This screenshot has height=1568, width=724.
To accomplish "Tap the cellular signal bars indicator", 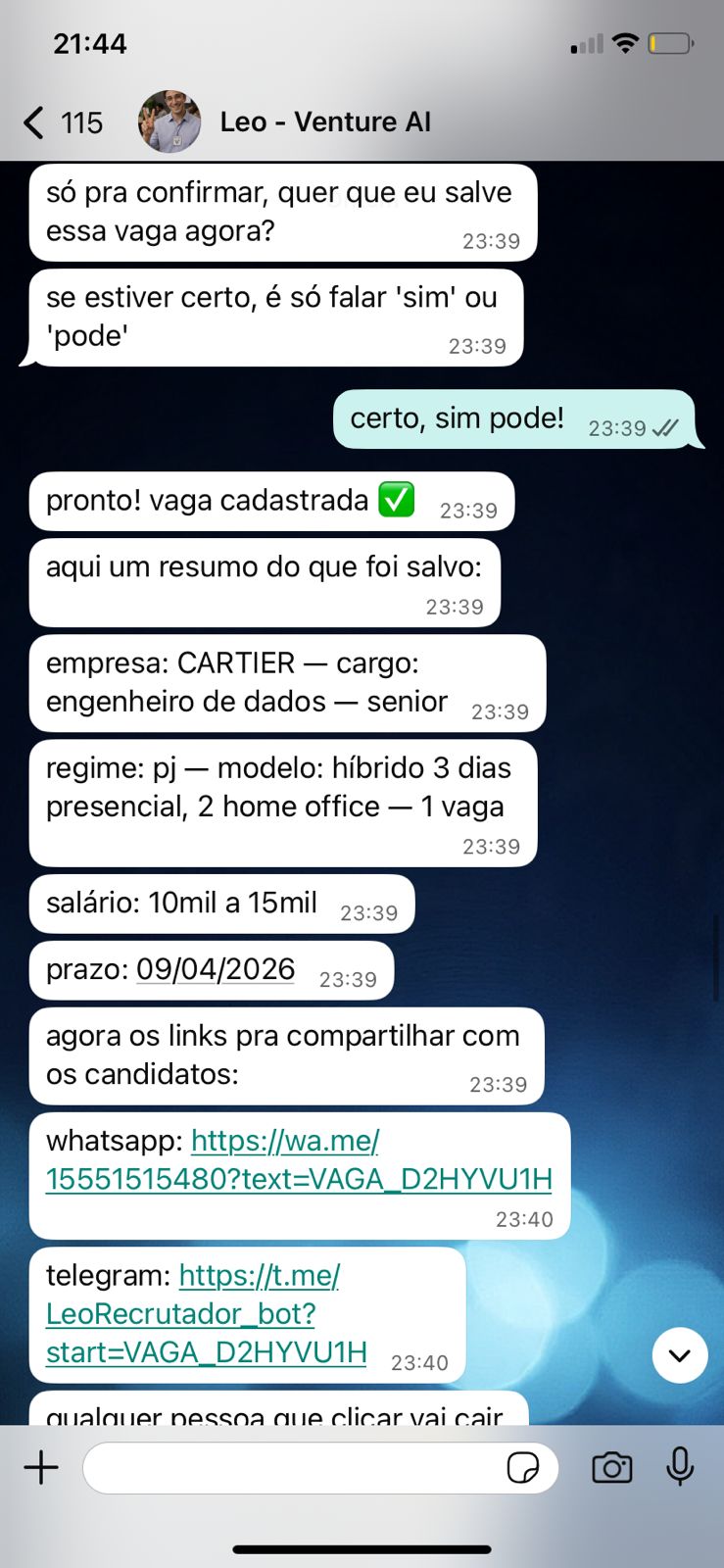I will (585, 43).
